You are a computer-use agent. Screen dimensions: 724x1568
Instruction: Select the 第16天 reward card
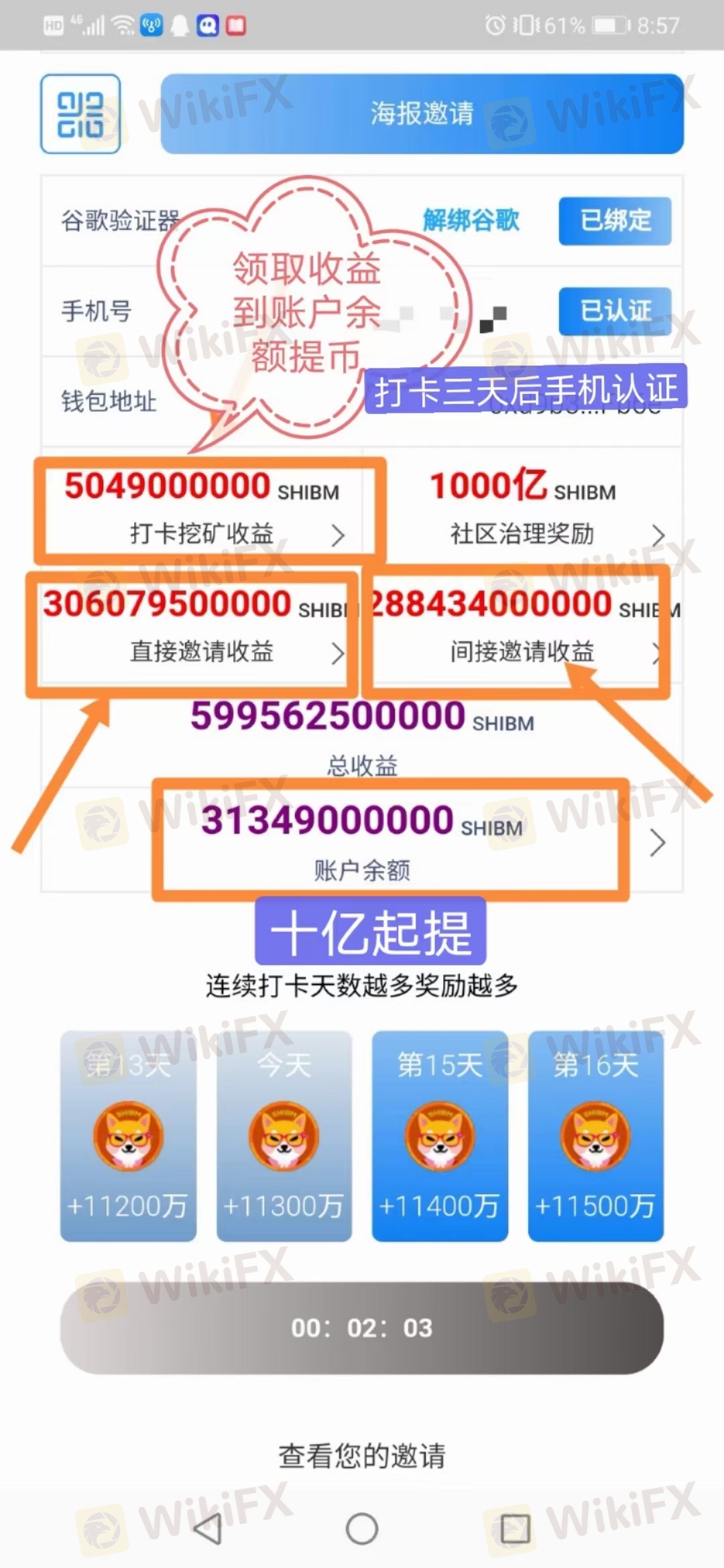(595, 1136)
